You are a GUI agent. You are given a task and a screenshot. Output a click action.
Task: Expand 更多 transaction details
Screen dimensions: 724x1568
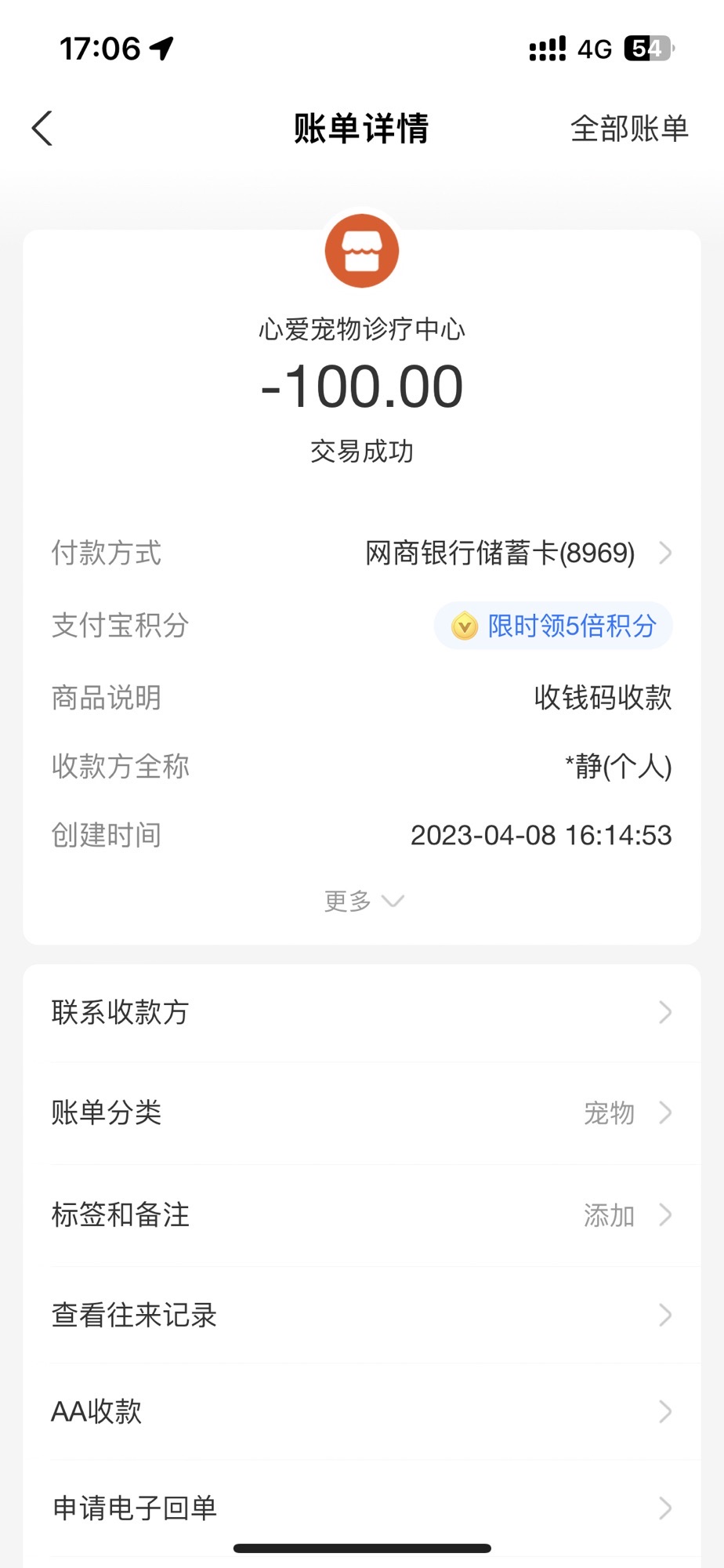[x=364, y=901]
